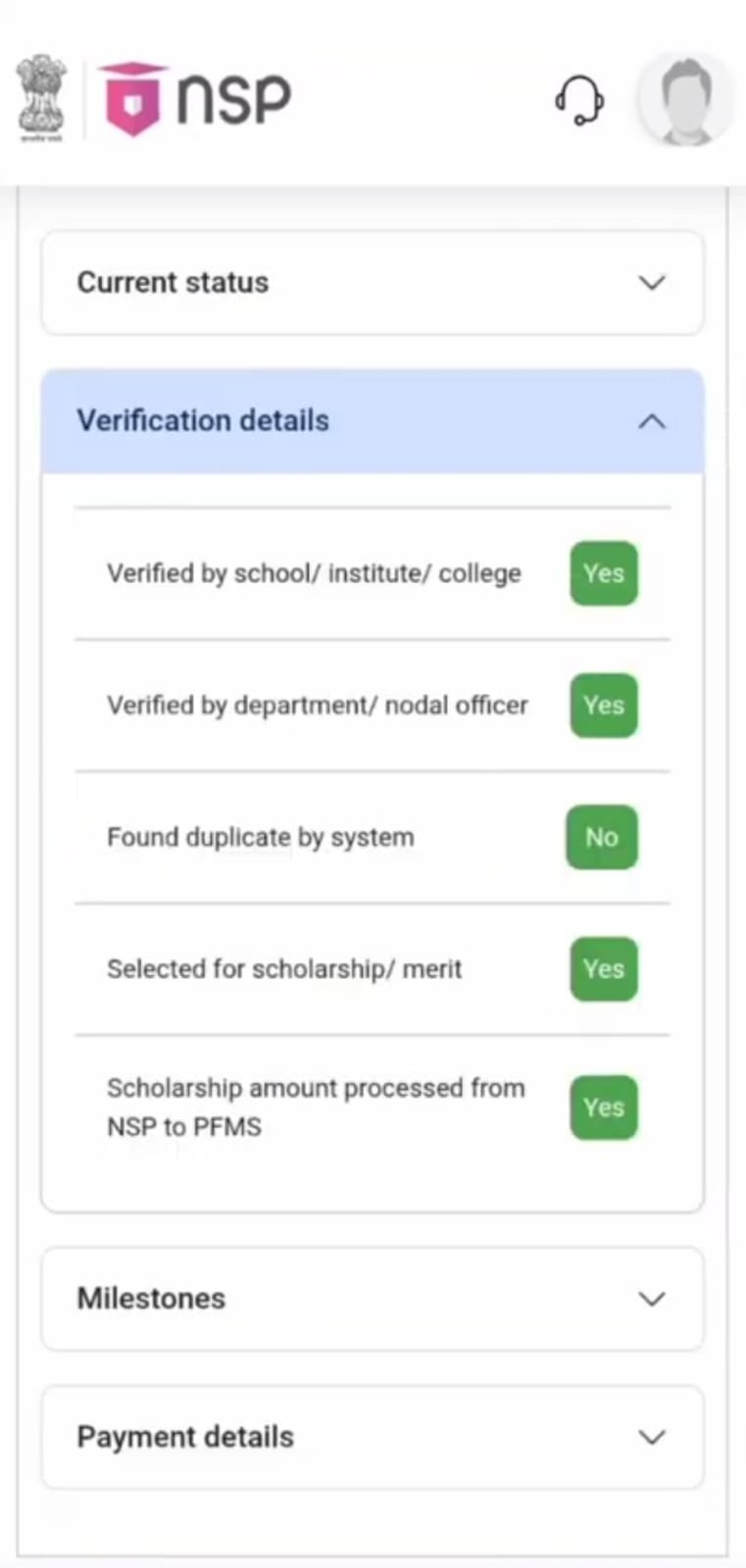Viewport: 746px width, 1568px height.
Task: Click the Yes button for nodal officer verification
Action: 604,705
